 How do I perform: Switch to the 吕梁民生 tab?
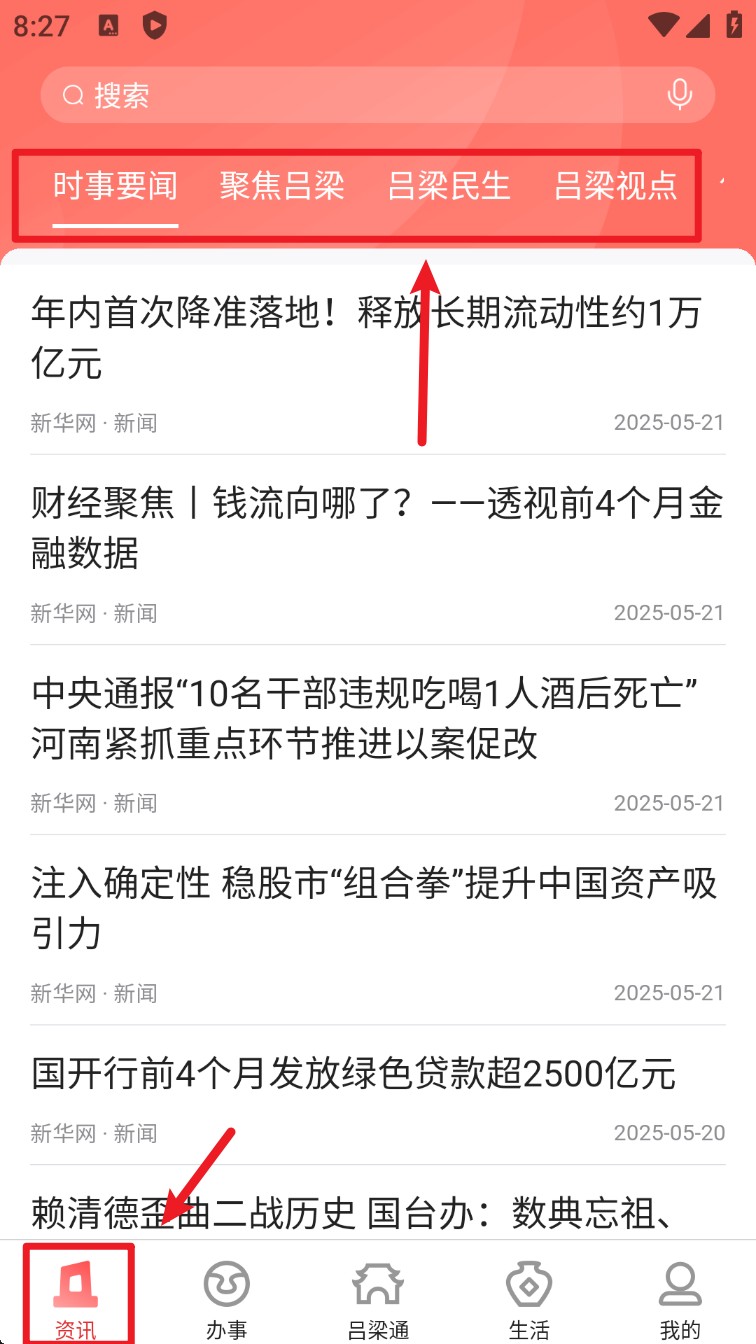point(449,186)
